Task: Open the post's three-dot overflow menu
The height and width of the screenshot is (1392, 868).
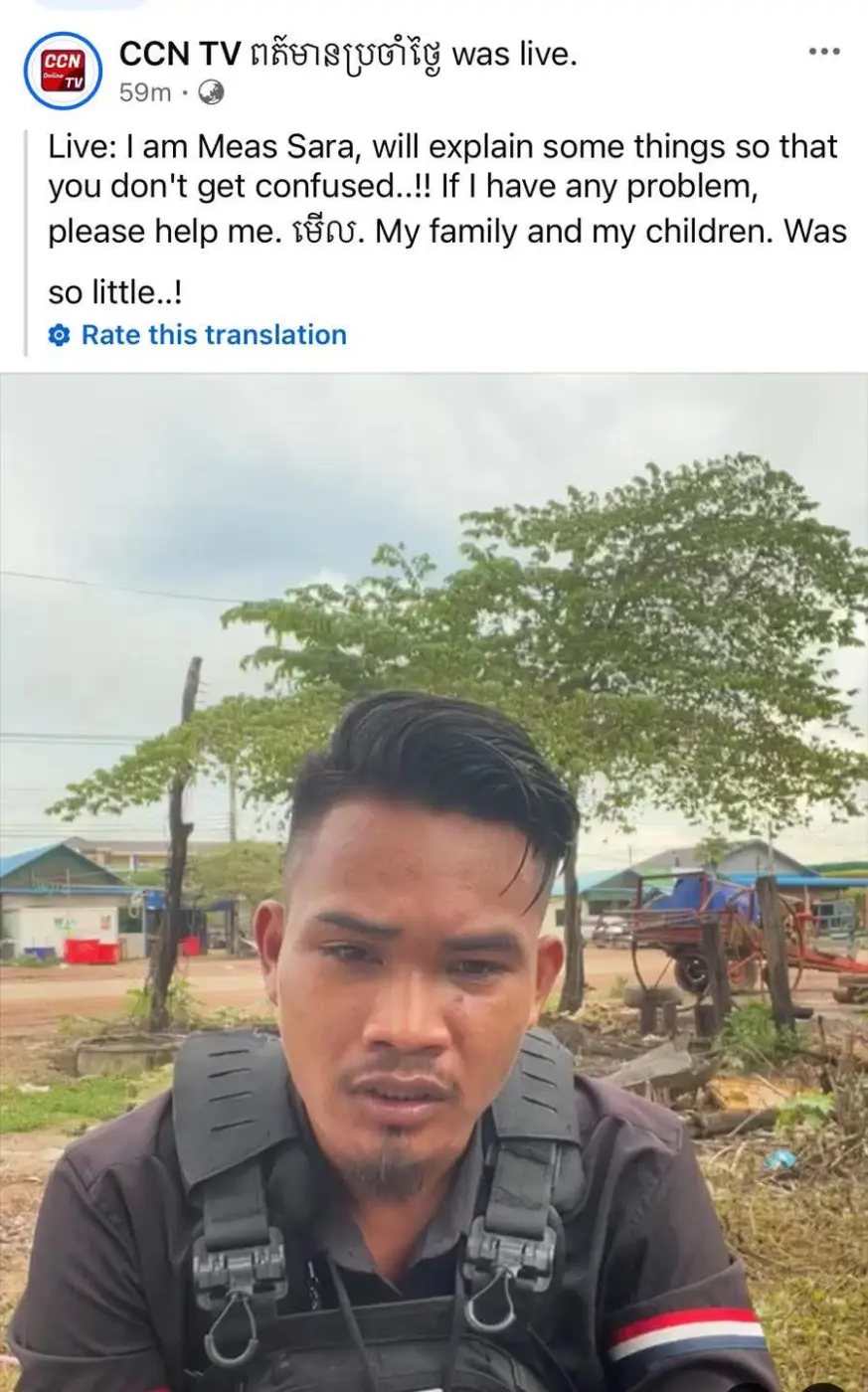Action: [823, 53]
